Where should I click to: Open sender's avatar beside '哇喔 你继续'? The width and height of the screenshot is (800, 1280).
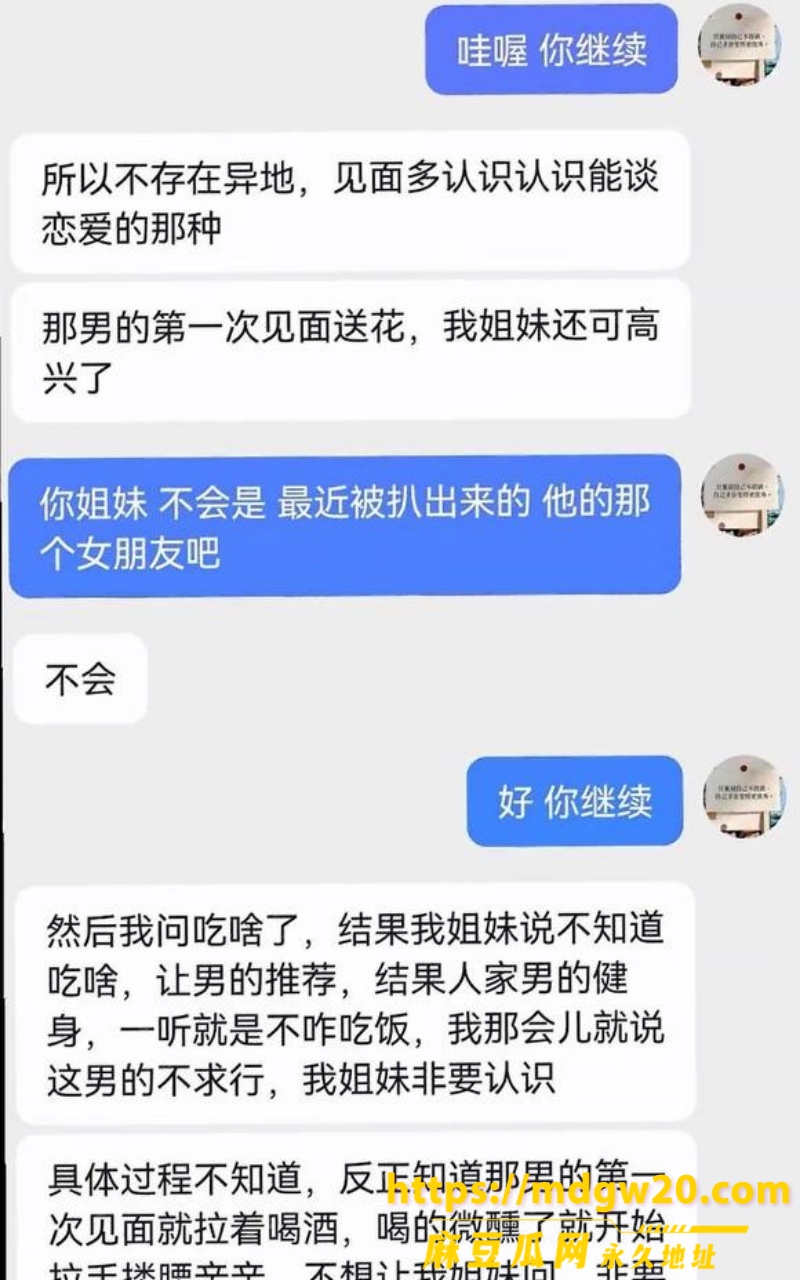coord(740,44)
